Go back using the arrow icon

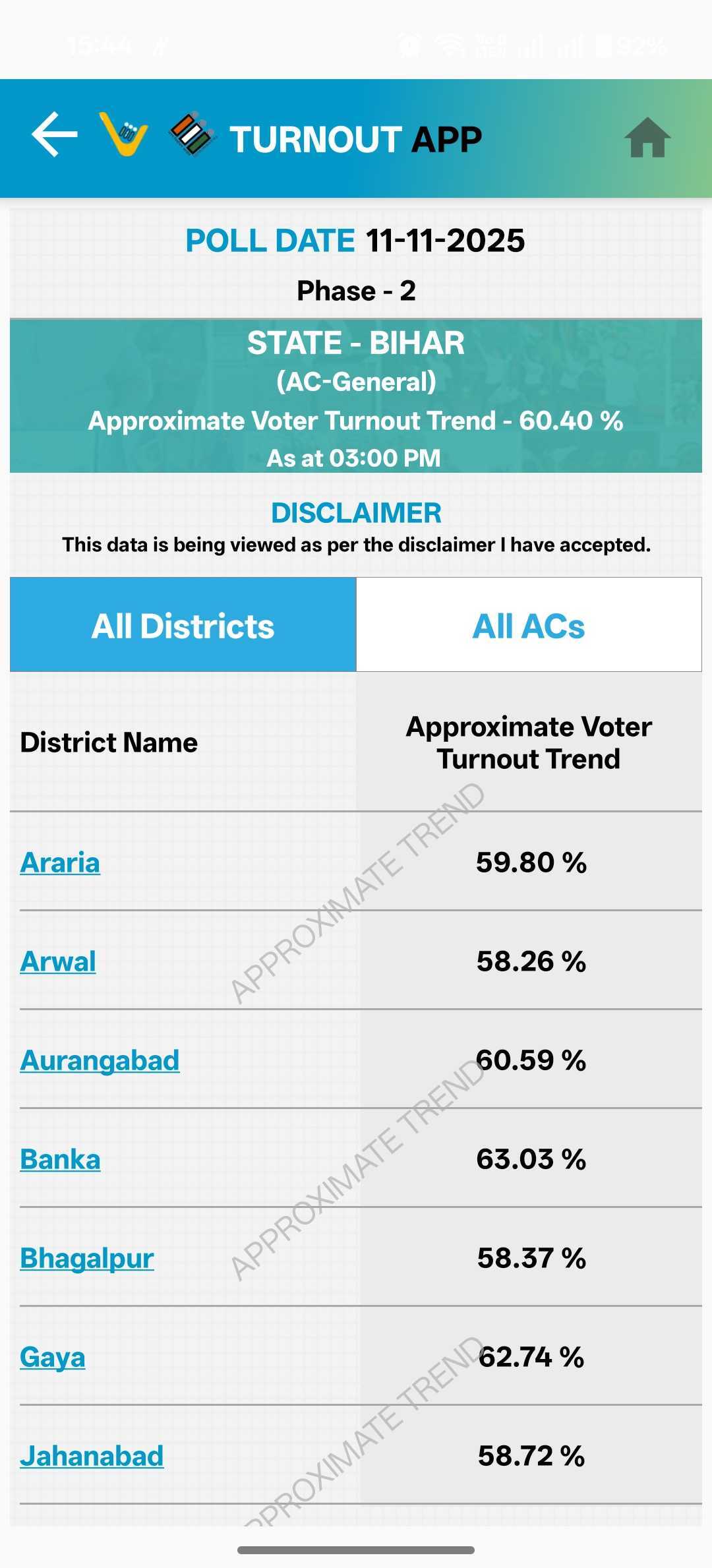55,135
